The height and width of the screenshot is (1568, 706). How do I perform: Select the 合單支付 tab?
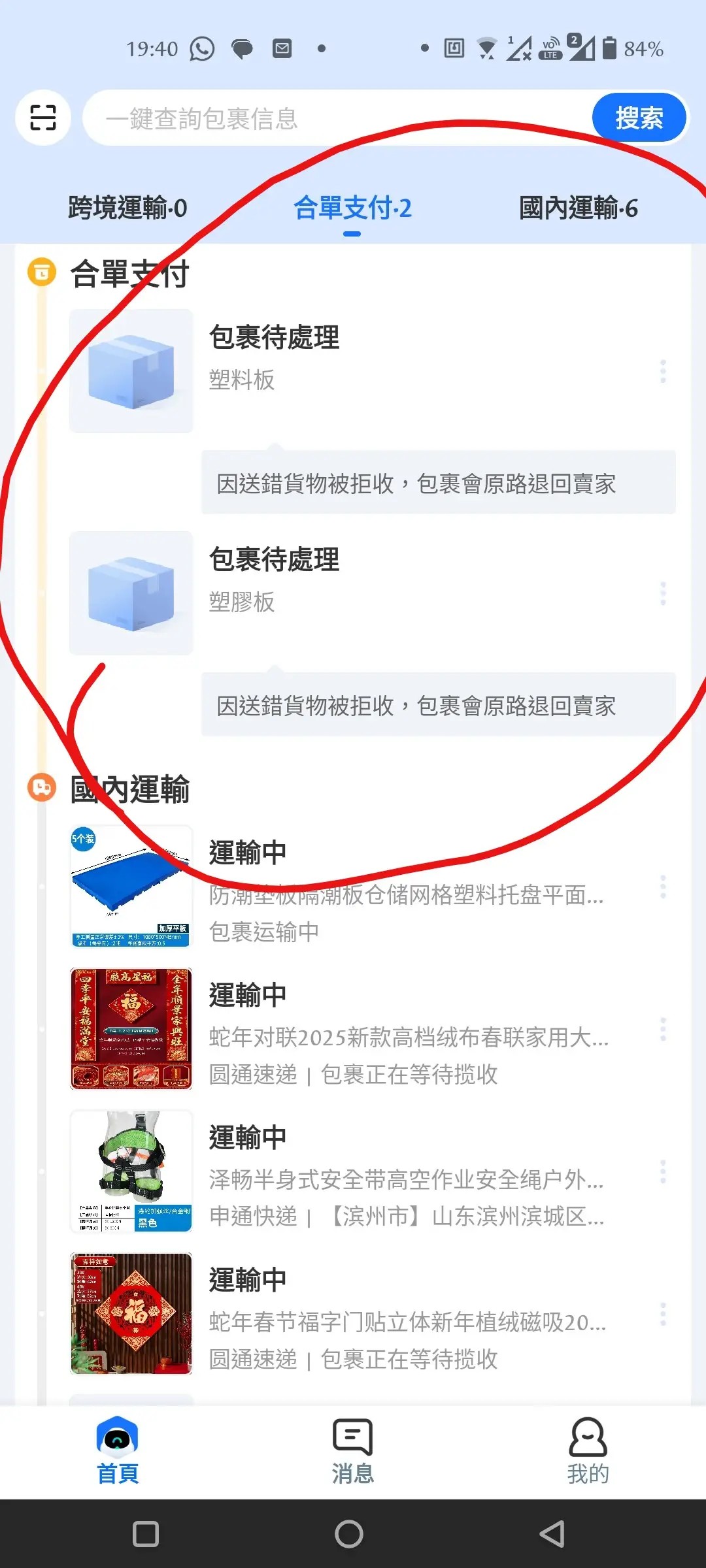point(352,208)
